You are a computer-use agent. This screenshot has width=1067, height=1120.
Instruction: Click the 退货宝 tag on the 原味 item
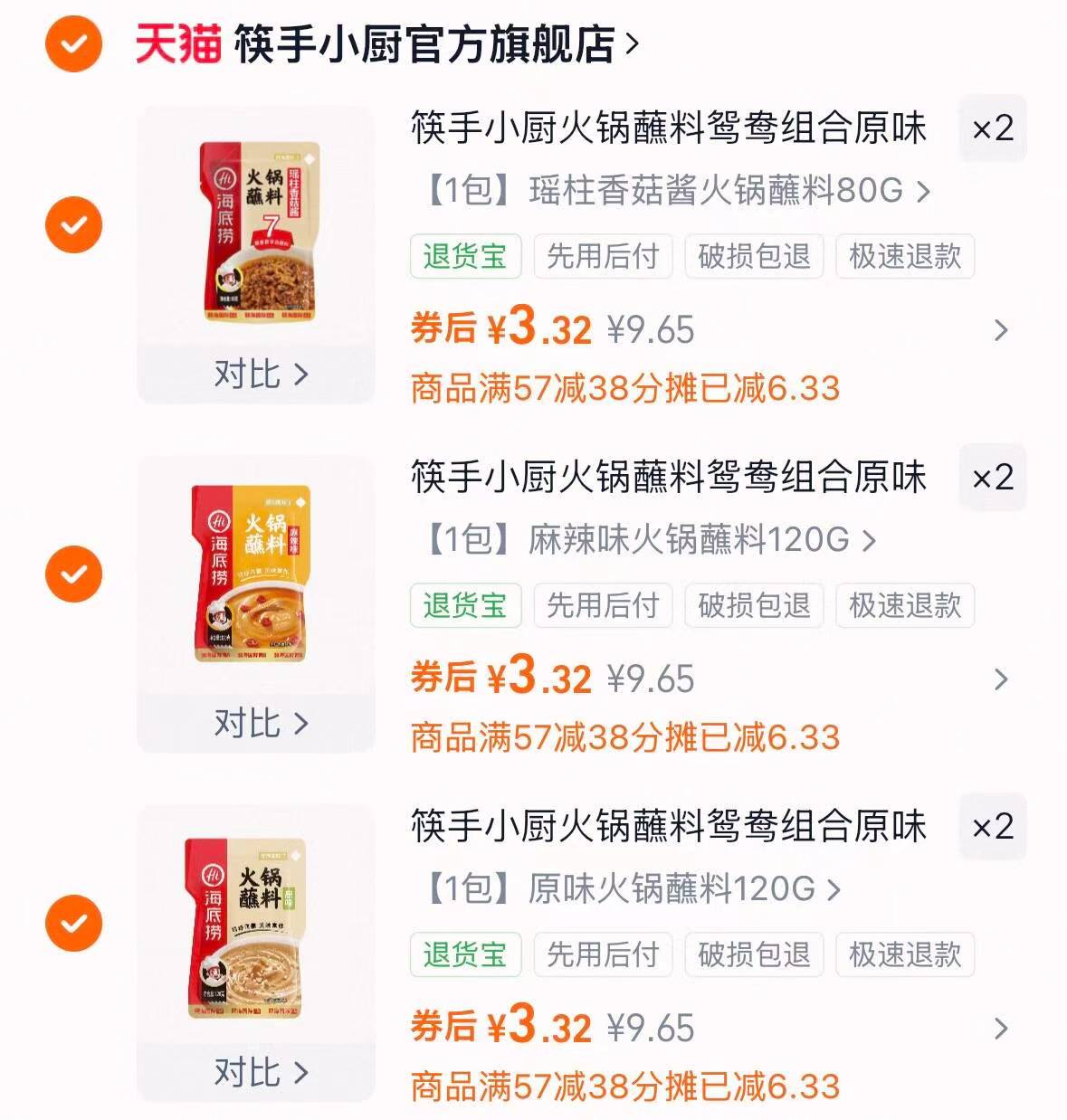tap(465, 954)
